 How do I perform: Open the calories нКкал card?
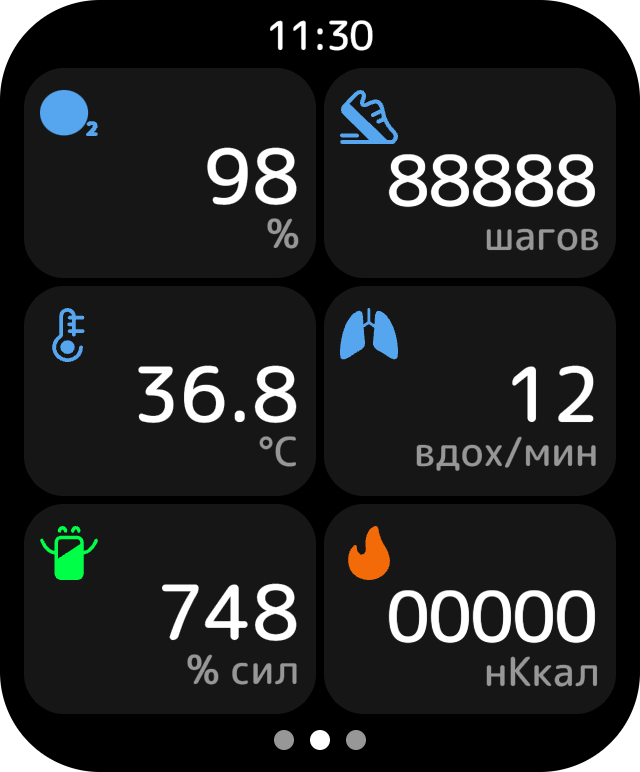469,607
